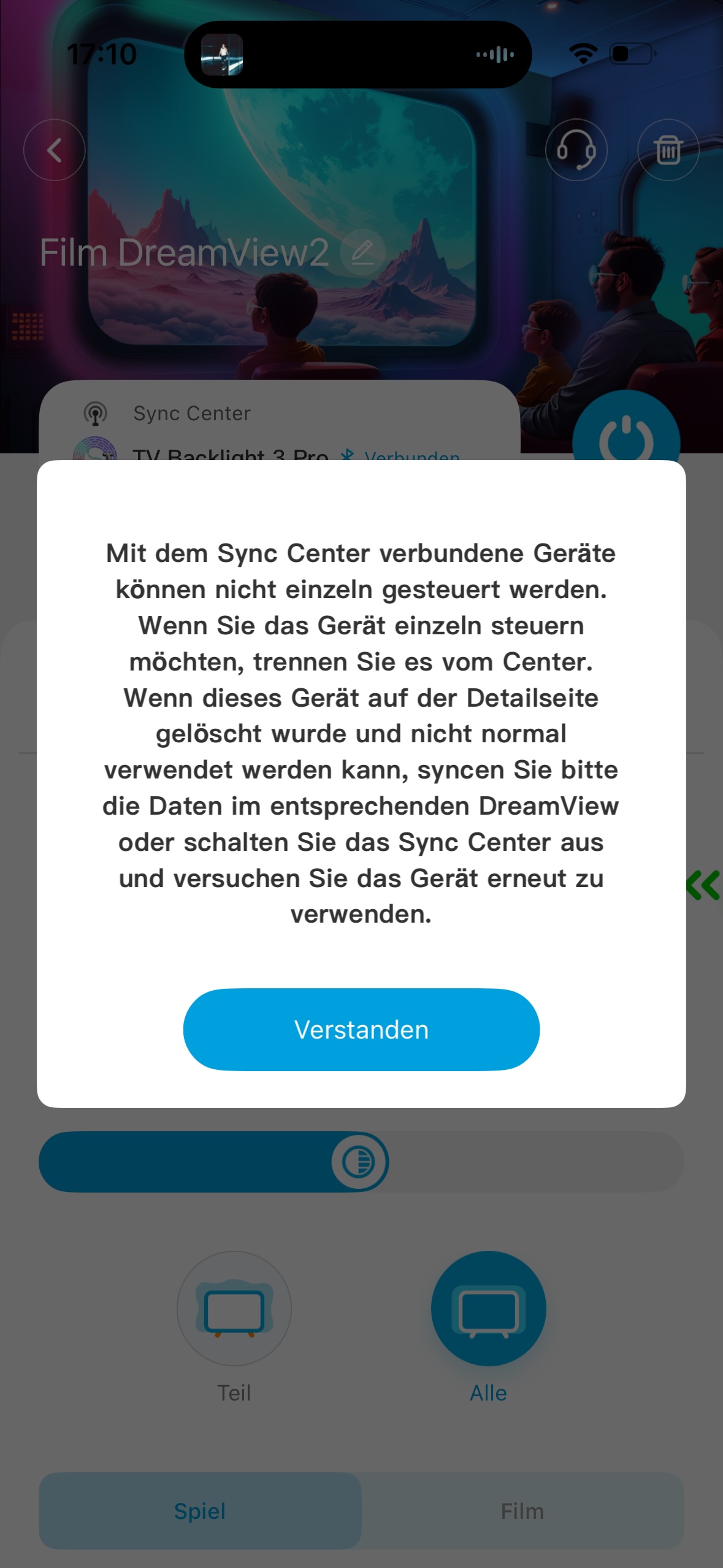Image resolution: width=723 pixels, height=1568 pixels.
Task: Select the Teil mode
Action: (234, 1309)
